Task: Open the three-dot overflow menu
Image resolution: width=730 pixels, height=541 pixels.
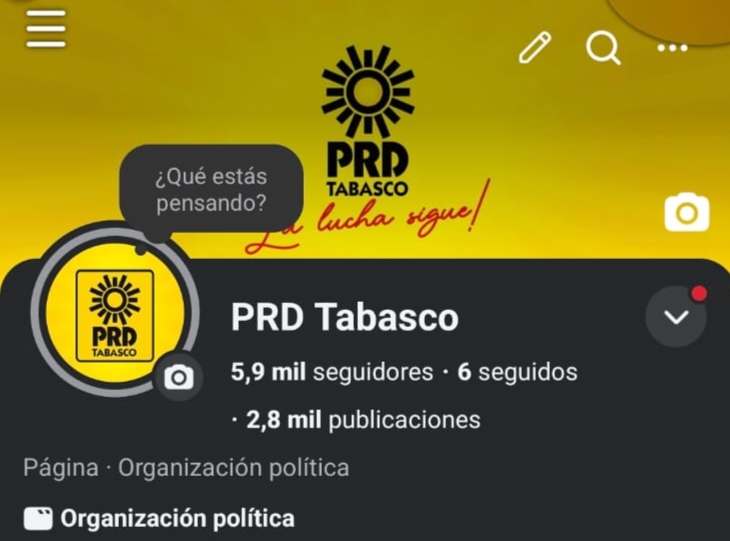Action: tap(672, 48)
